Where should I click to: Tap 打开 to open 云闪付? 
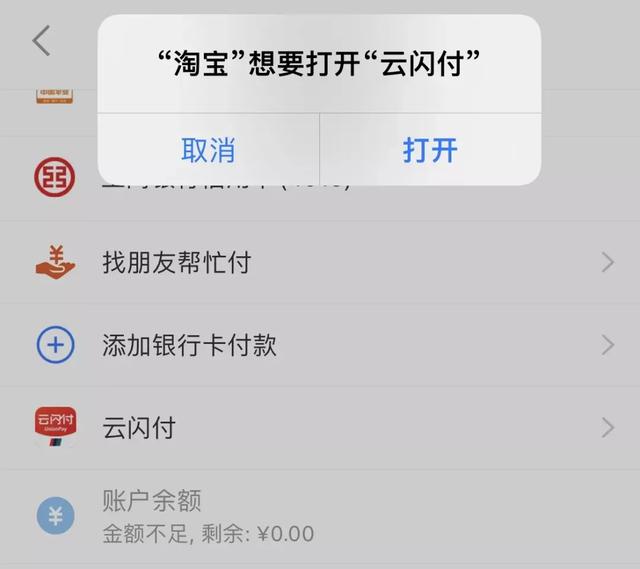coord(430,150)
